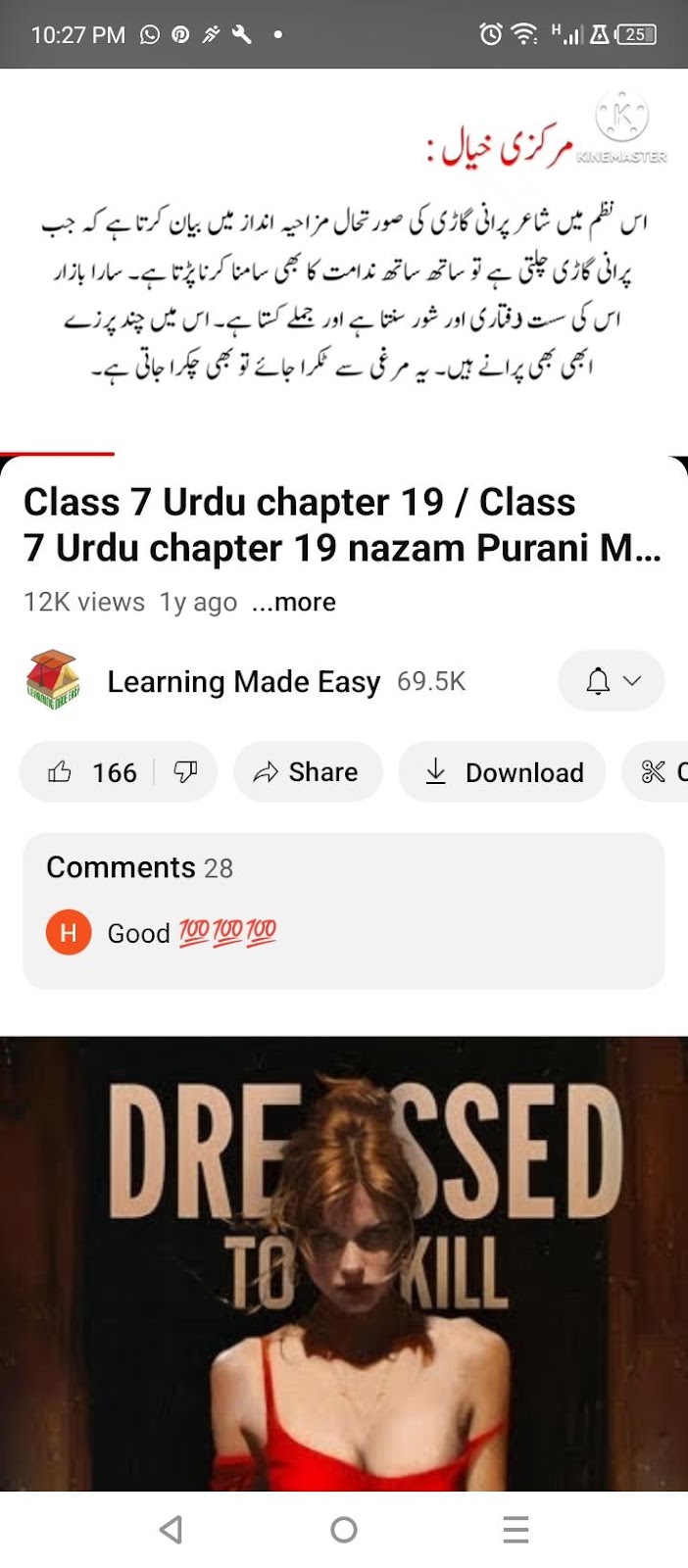The width and height of the screenshot is (688, 1568).
Task: Dislike this video
Action: 185,772
